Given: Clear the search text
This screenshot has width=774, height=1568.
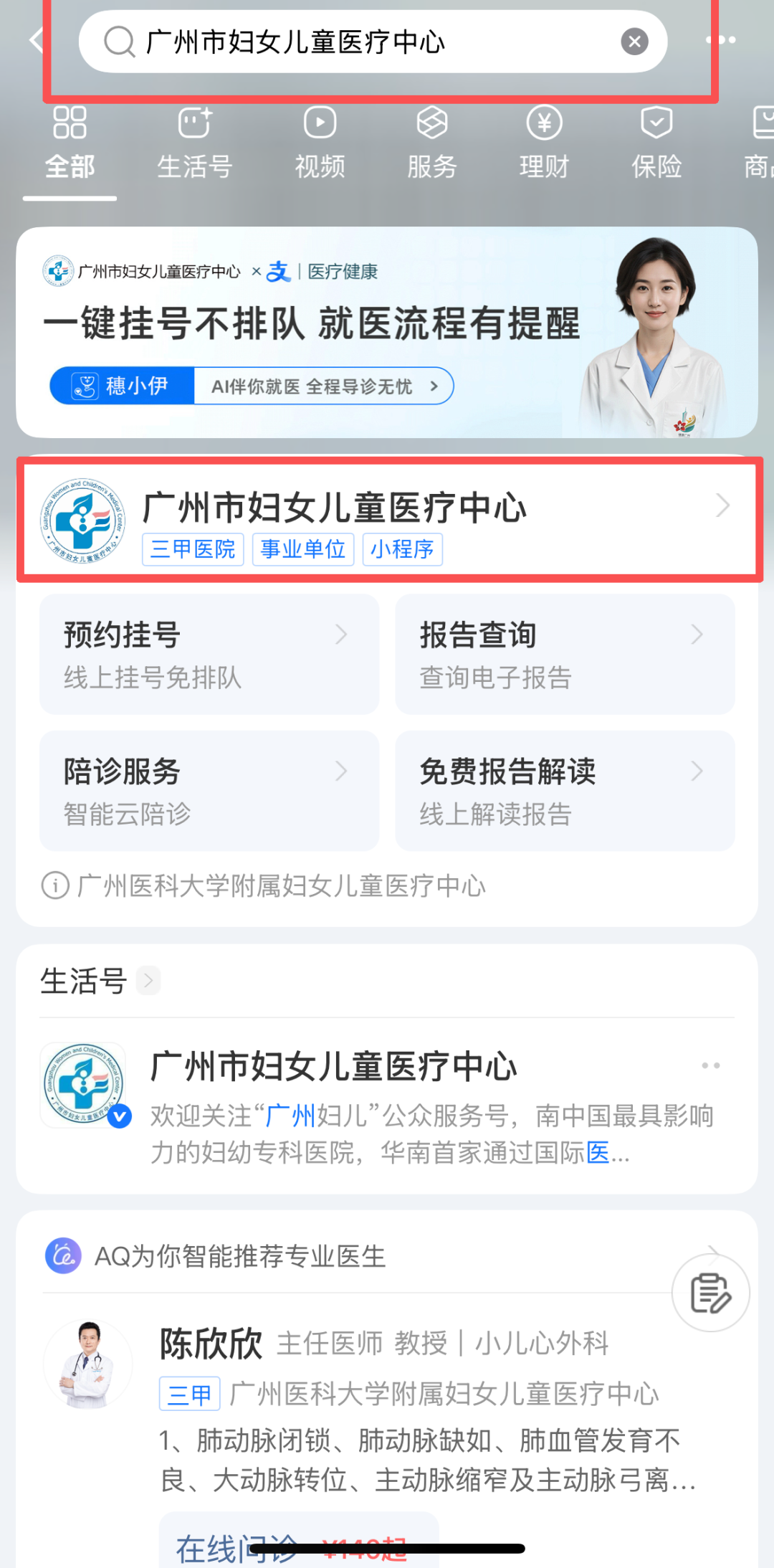Looking at the screenshot, I should click(x=634, y=42).
